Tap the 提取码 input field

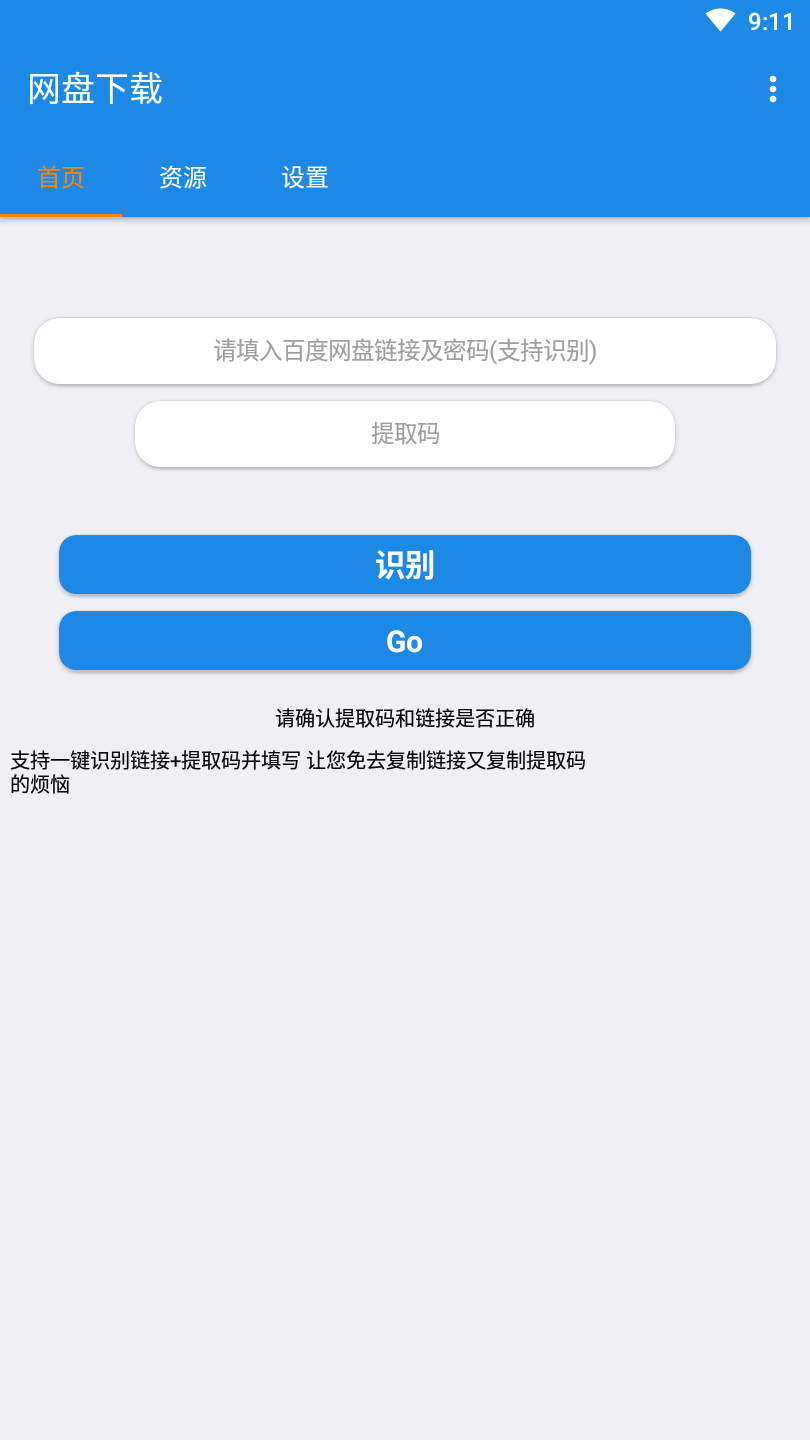point(405,434)
